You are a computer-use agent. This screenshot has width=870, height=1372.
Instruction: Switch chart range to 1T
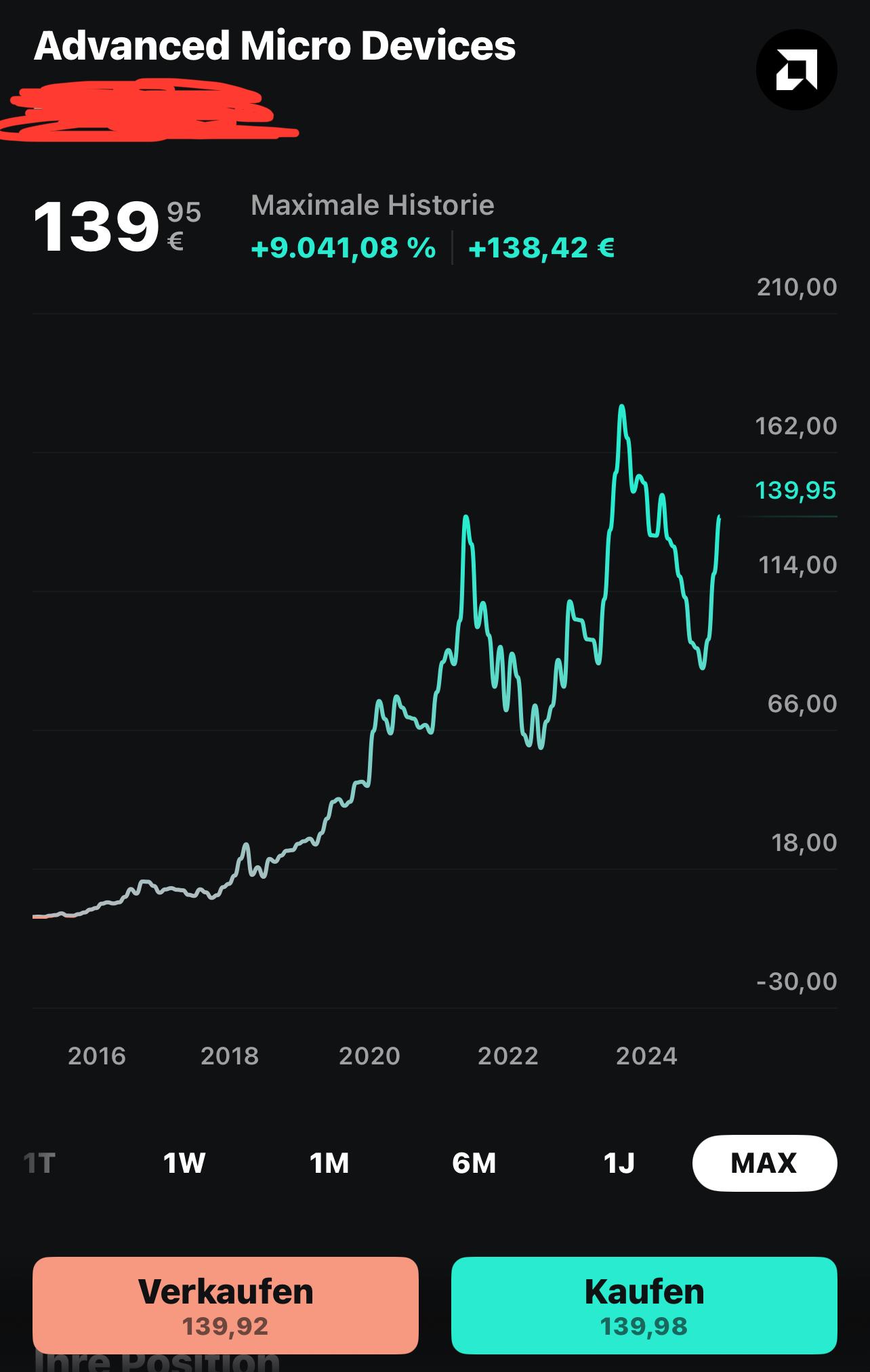(39, 1163)
